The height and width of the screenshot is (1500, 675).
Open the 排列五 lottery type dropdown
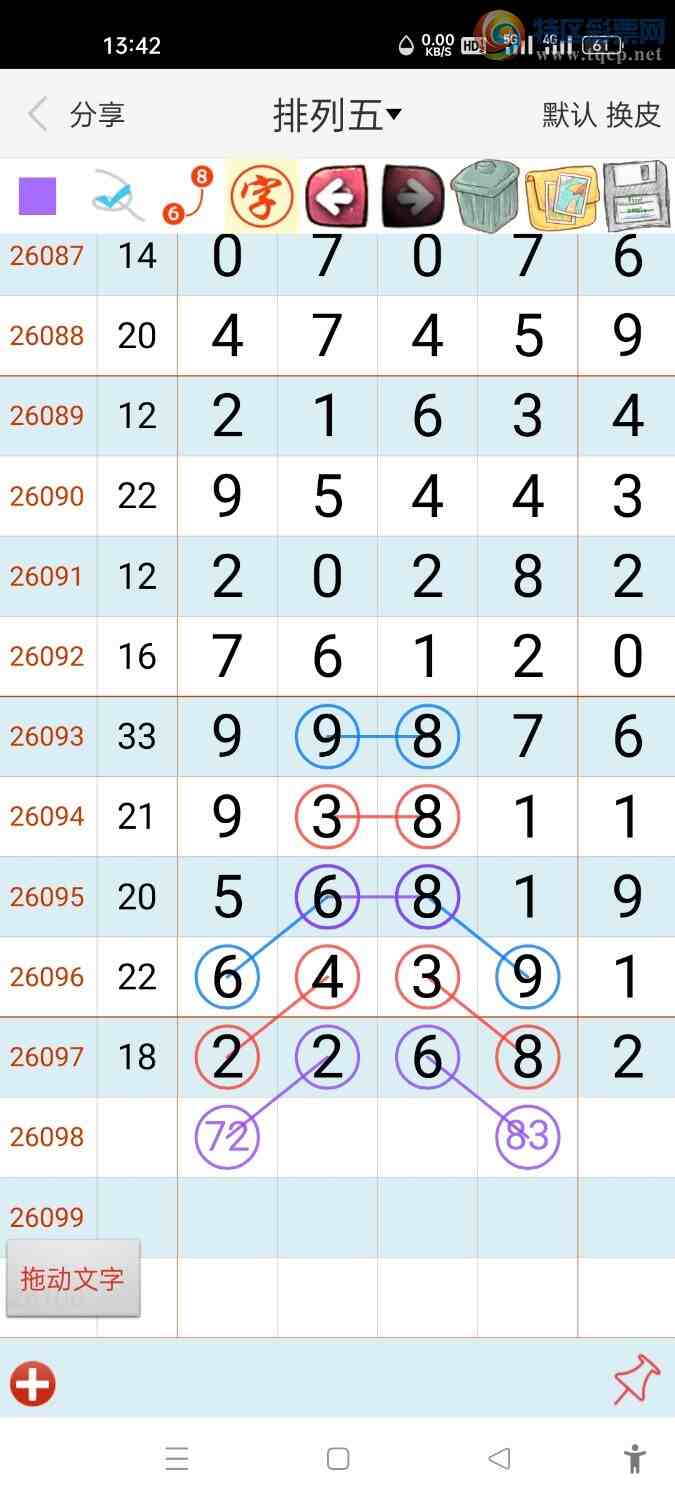click(337, 116)
